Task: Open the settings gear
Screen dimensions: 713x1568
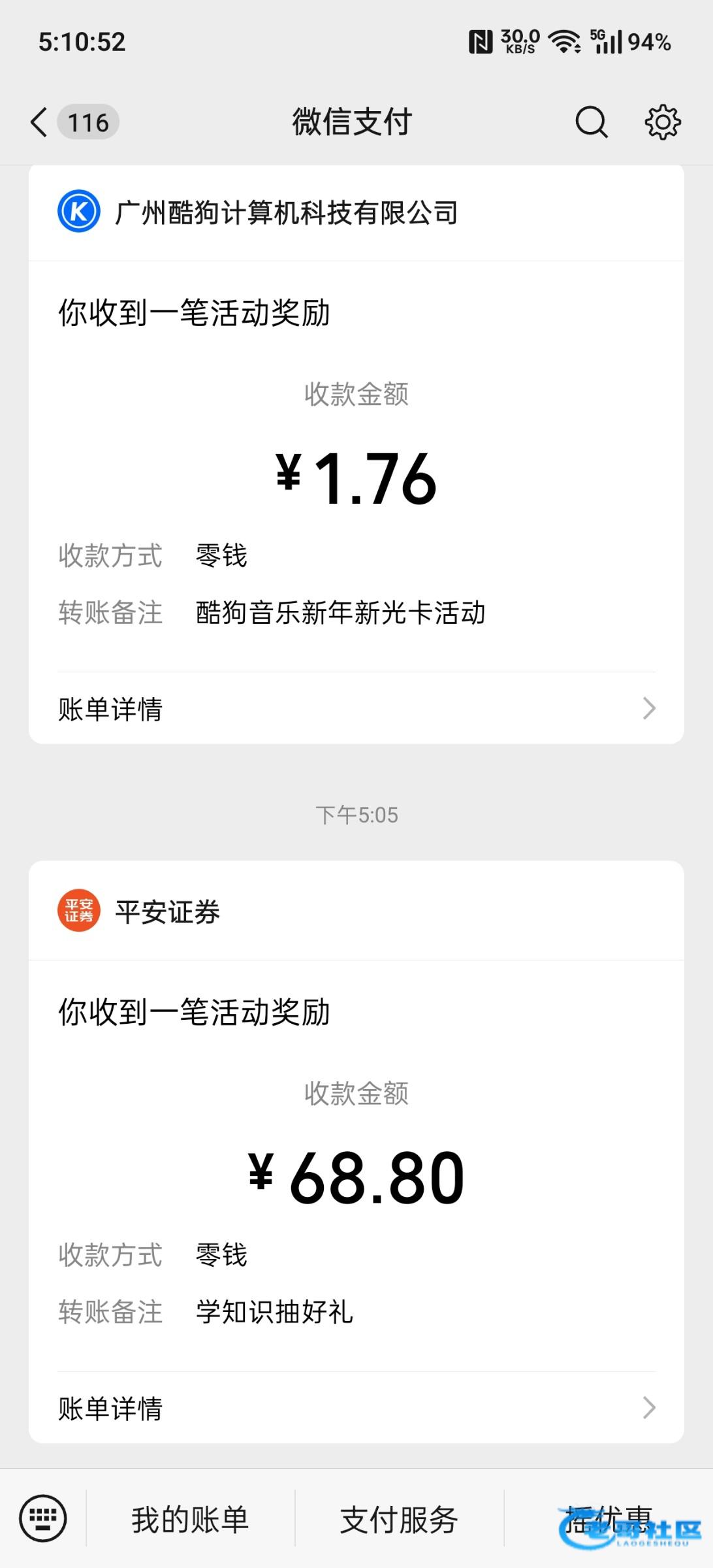Action: [x=662, y=122]
